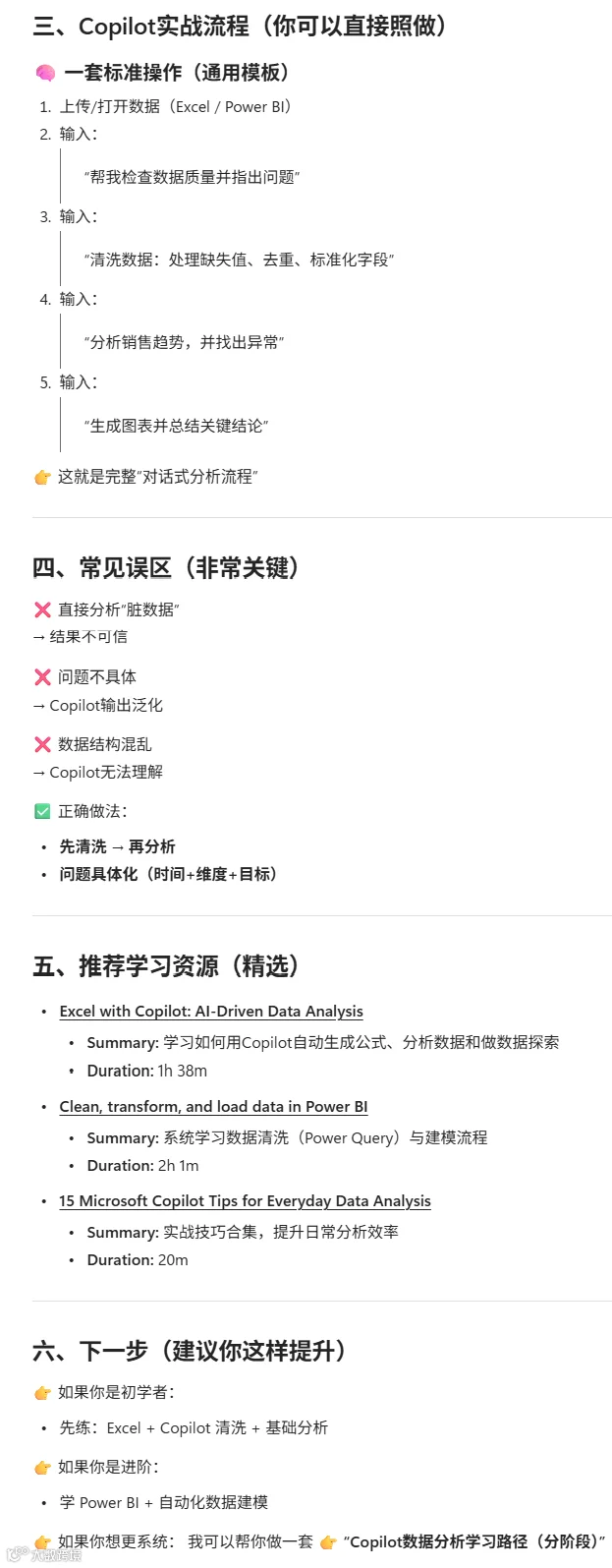Image resolution: width=612 pixels, height=1568 pixels.
Task: Open 15 Microsoft Copilot Tips for Everyday Data Analysis
Action: click(245, 1201)
